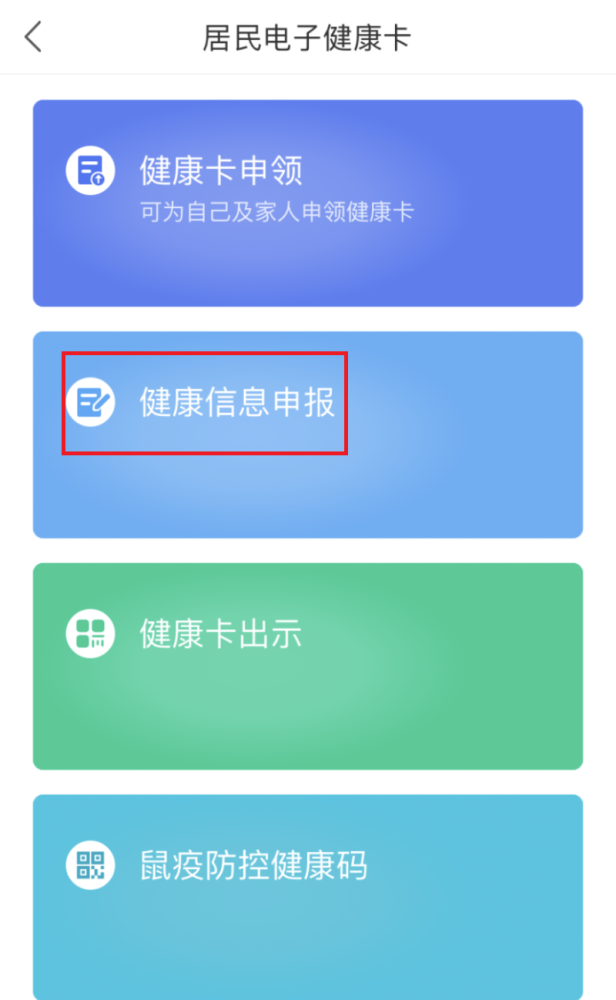Open 健康信息申报
The width and height of the screenshot is (616, 1000).
coord(308,434)
